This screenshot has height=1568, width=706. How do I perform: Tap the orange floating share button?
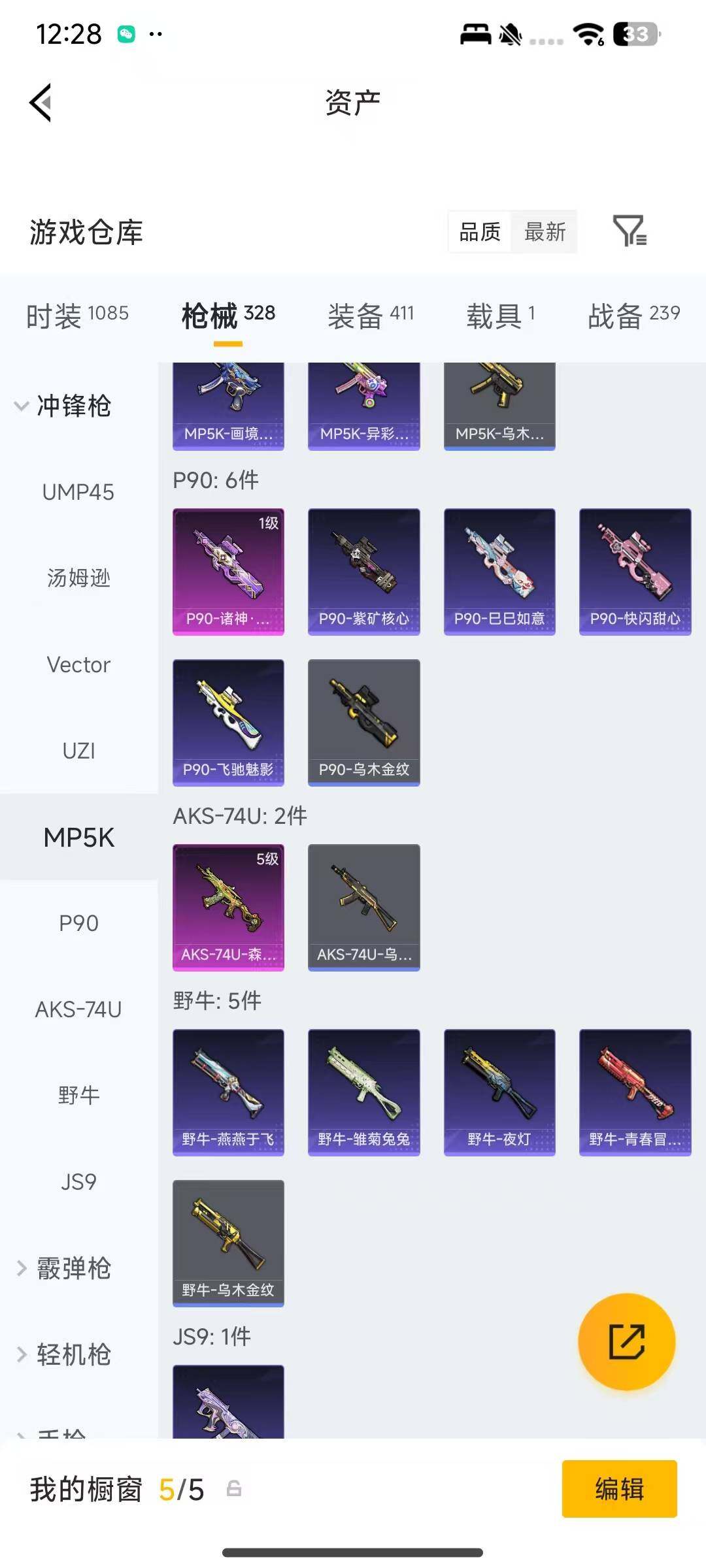point(627,1341)
